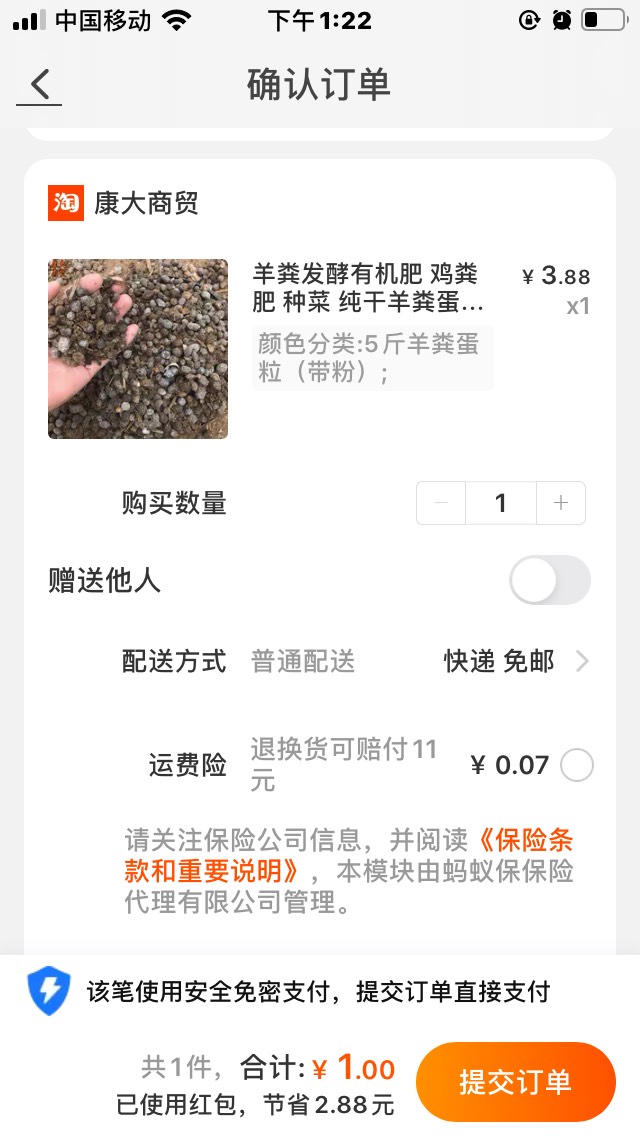Screen dimensions: 640x1136
Task: Decrease 购买数量 with the minus button
Action: pos(441,503)
